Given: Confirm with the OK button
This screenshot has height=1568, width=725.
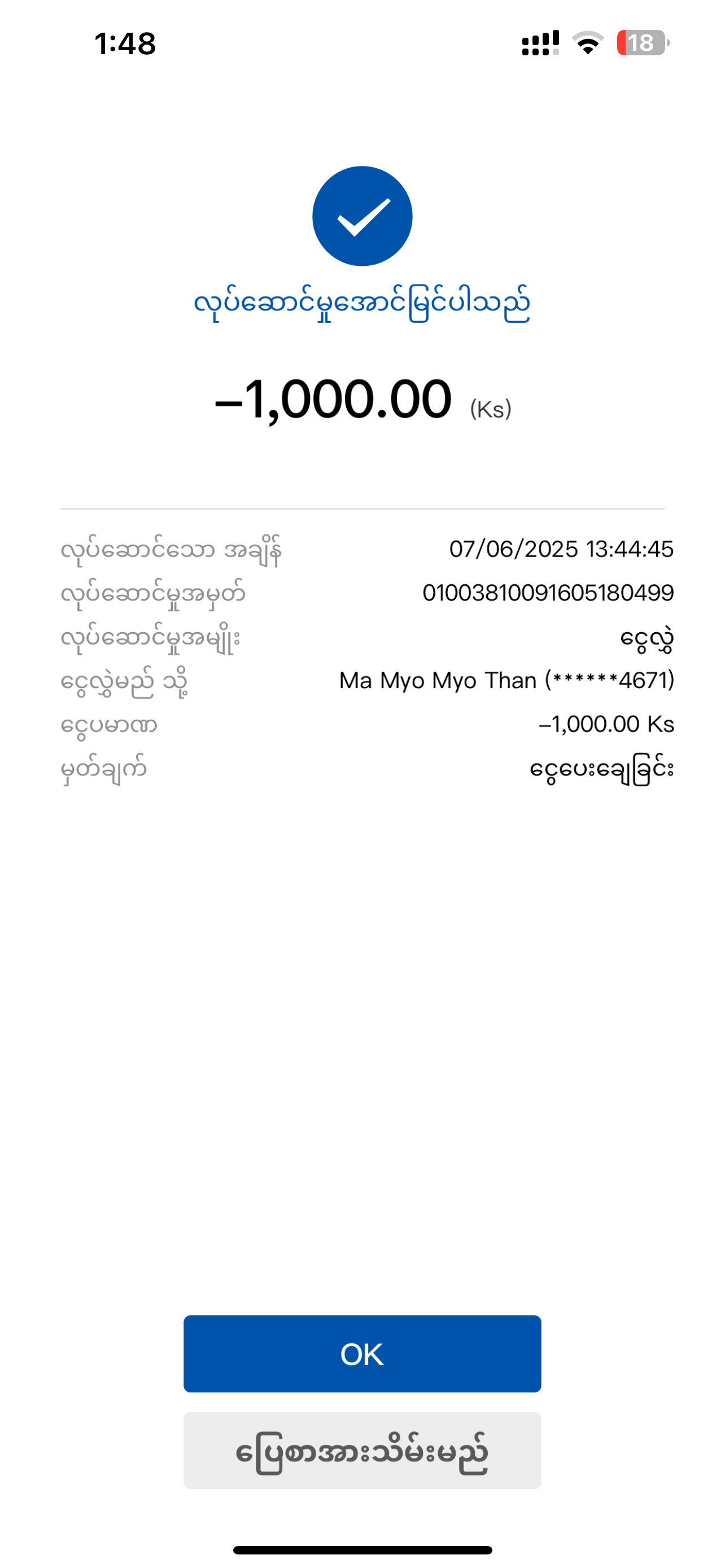Looking at the screenshot, I should click(362, 1353).
